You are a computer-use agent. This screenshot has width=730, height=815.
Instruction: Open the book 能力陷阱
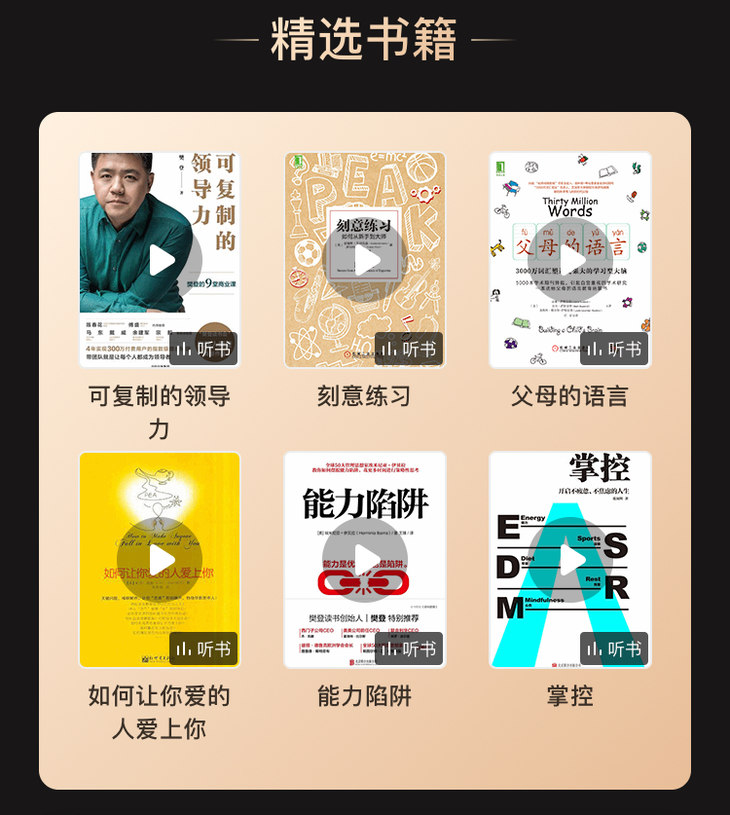(364, 560)
